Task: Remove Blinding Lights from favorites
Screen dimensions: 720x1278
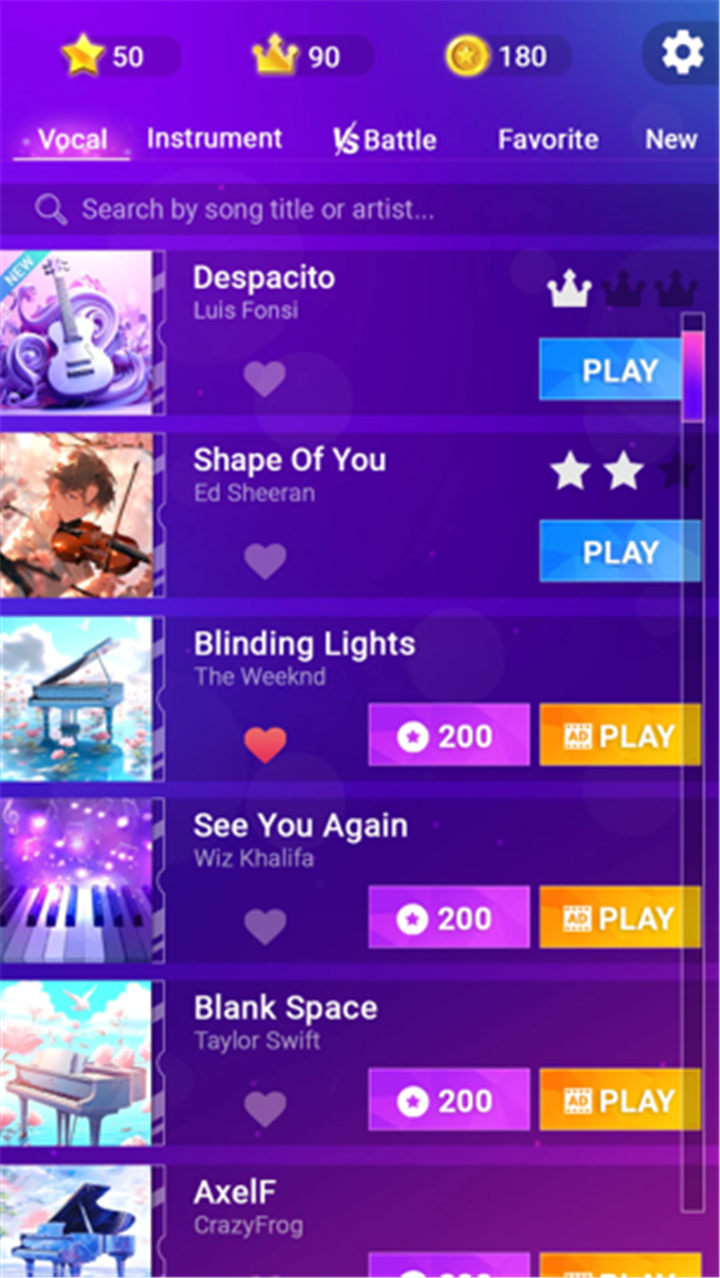Action: (x=265, y=744)
